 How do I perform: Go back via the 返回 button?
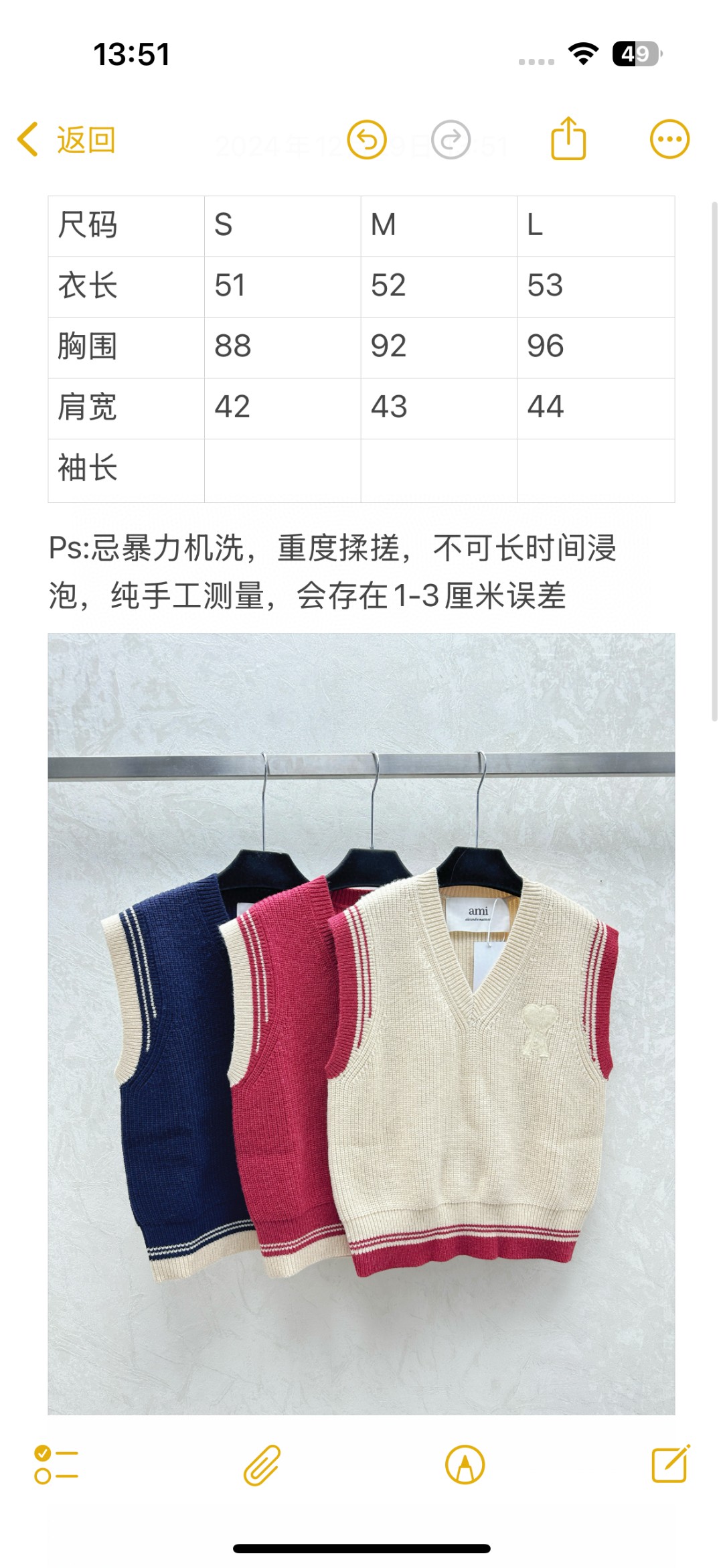(x=66, y=140)
